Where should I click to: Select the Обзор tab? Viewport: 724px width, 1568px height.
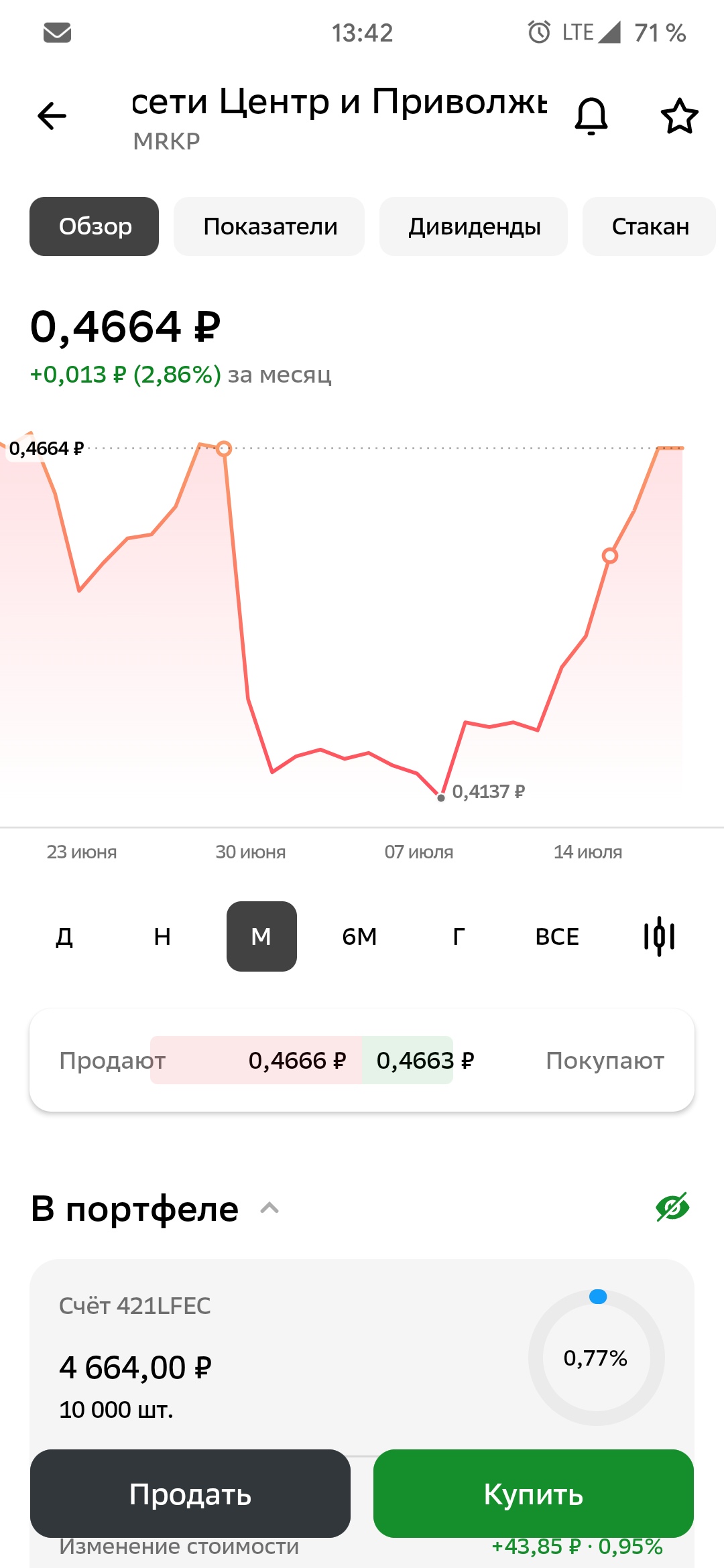pos(95,226)
